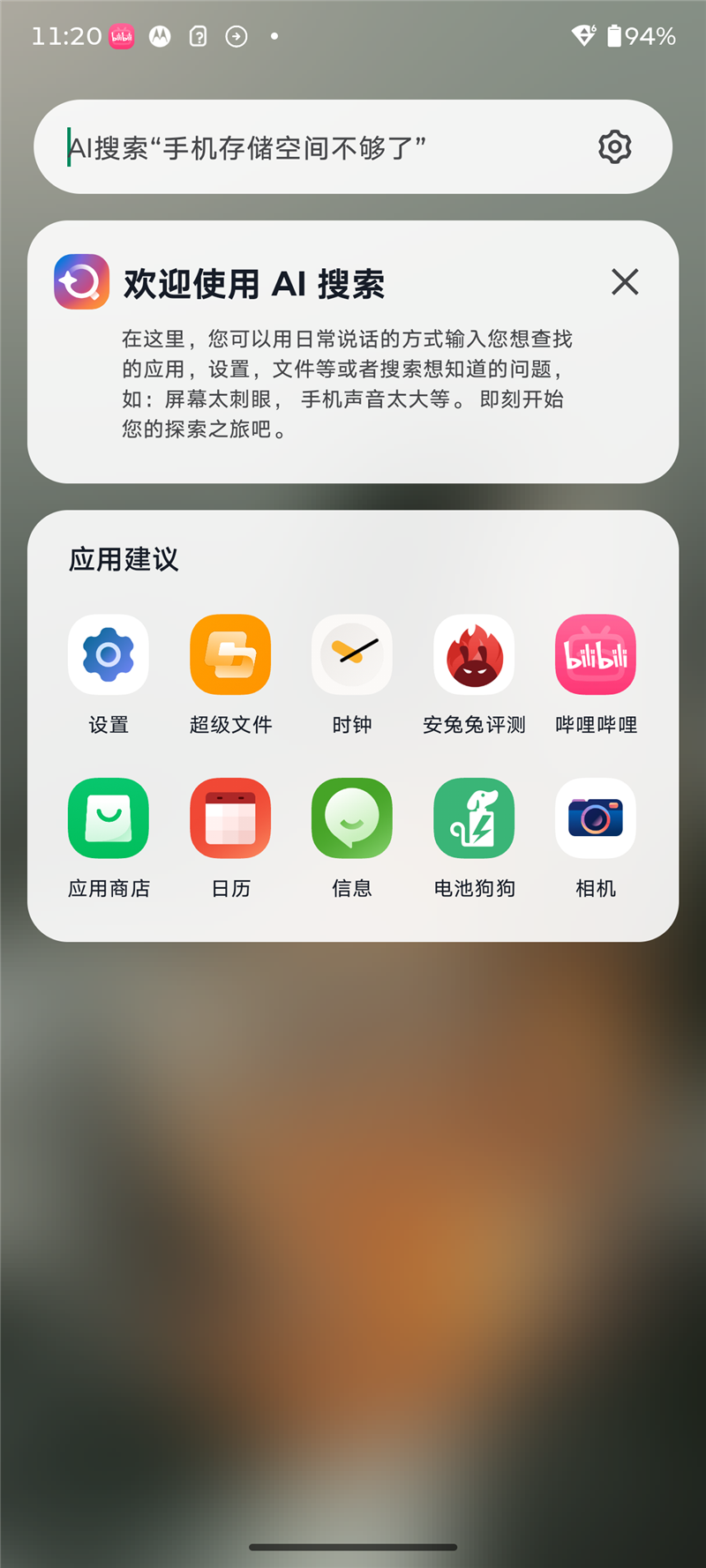Viewport: 706px width, 1568px height.
Task: Open the 应用商店 app store
Action: click(x=108, y=818)
